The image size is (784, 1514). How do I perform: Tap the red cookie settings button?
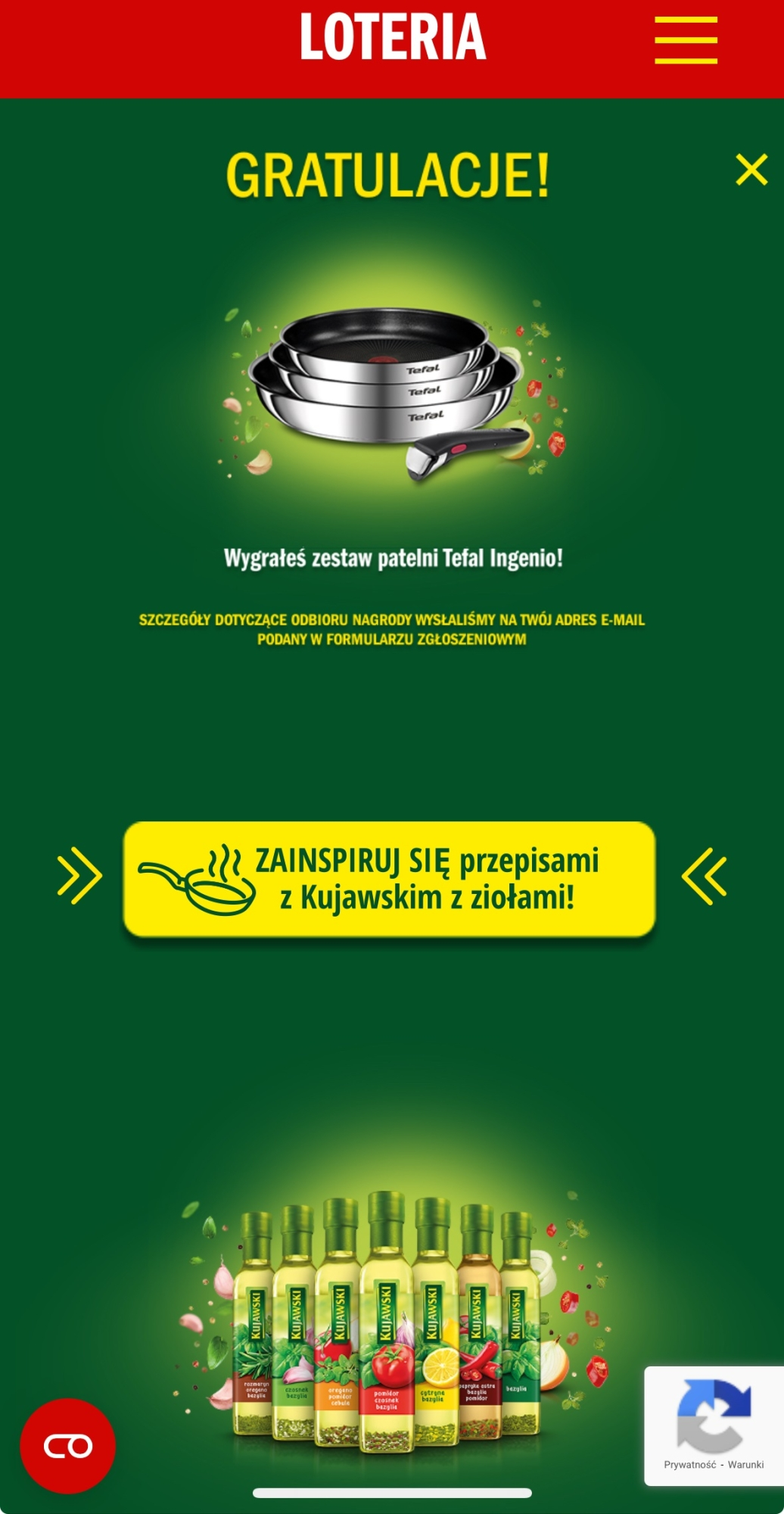[68, 1446]
